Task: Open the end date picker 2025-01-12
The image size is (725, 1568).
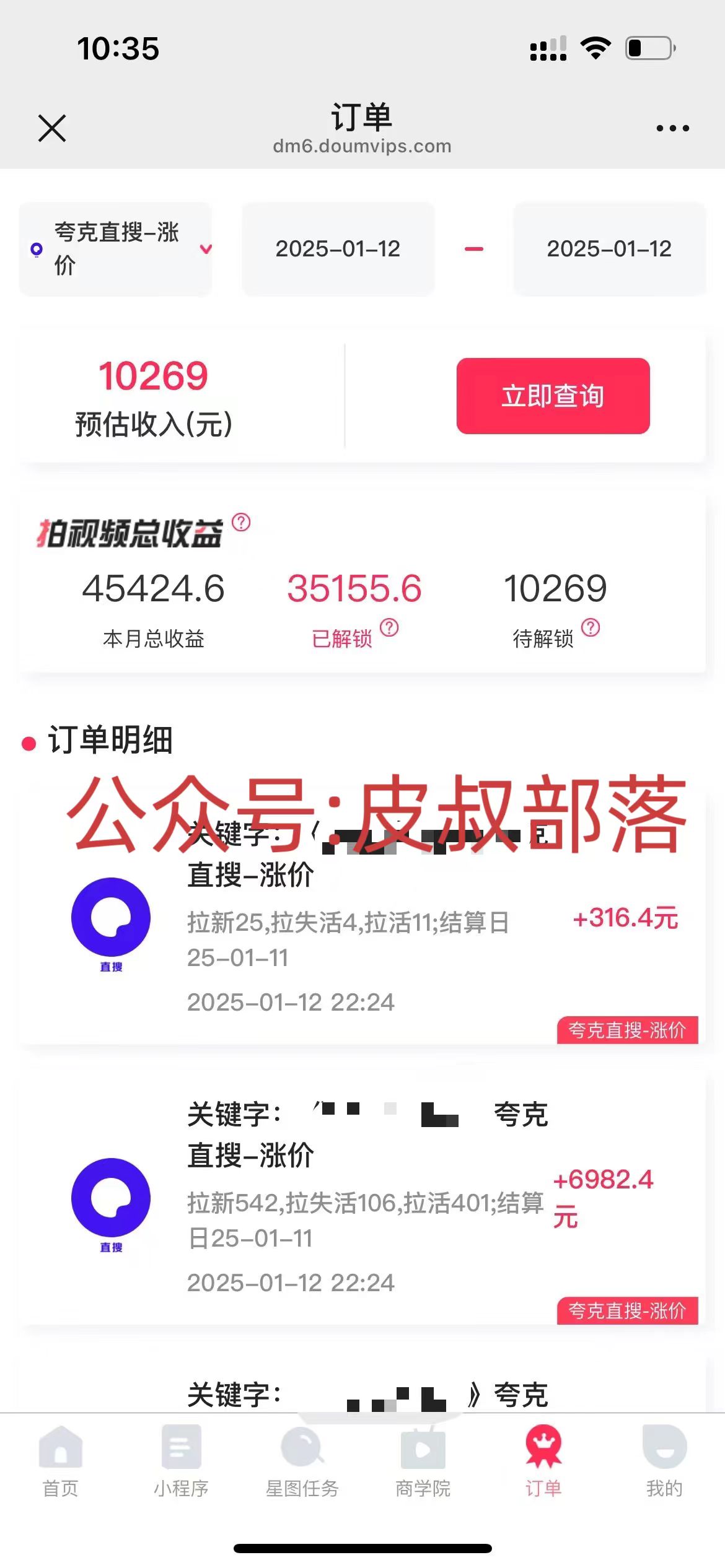Action: pos(610,249)
